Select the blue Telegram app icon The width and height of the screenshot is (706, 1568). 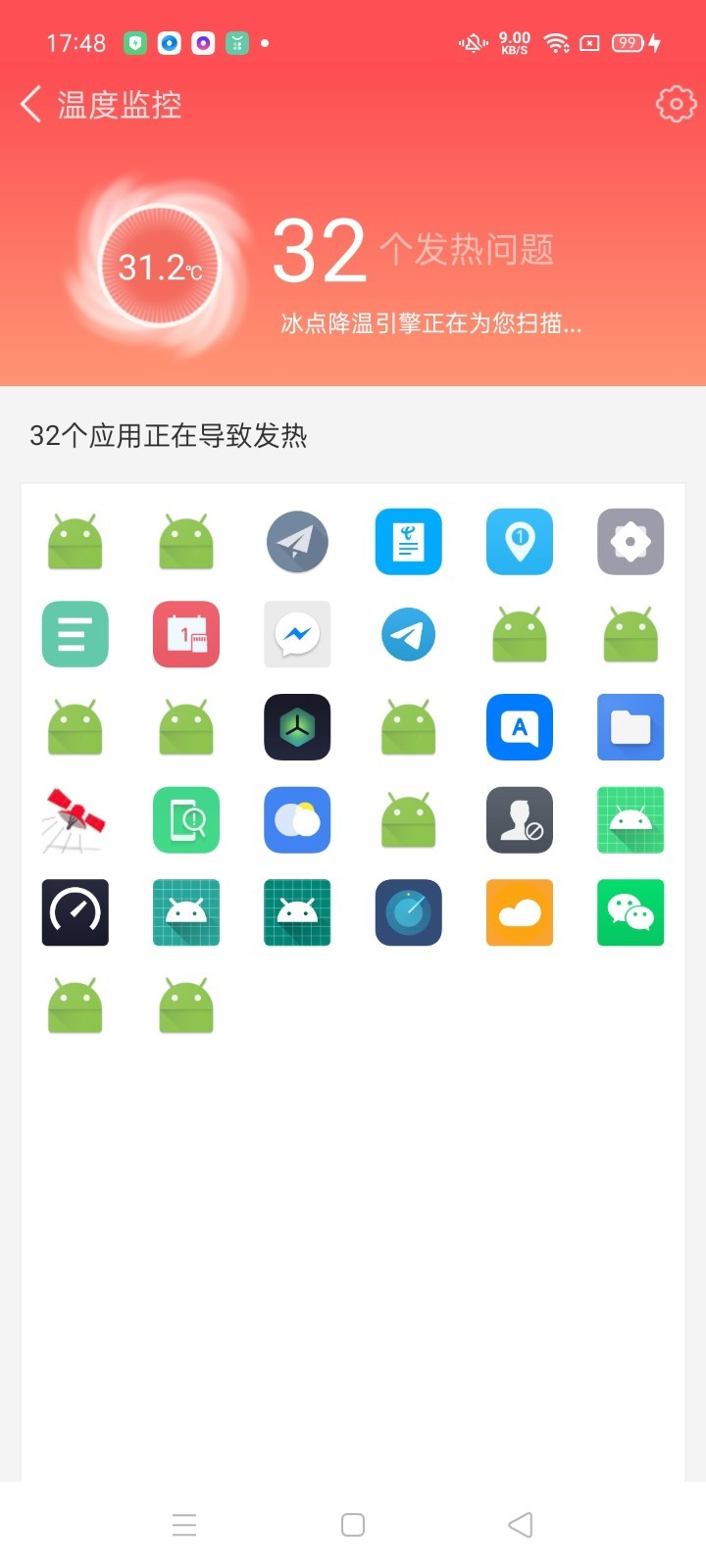coord(408,634)
